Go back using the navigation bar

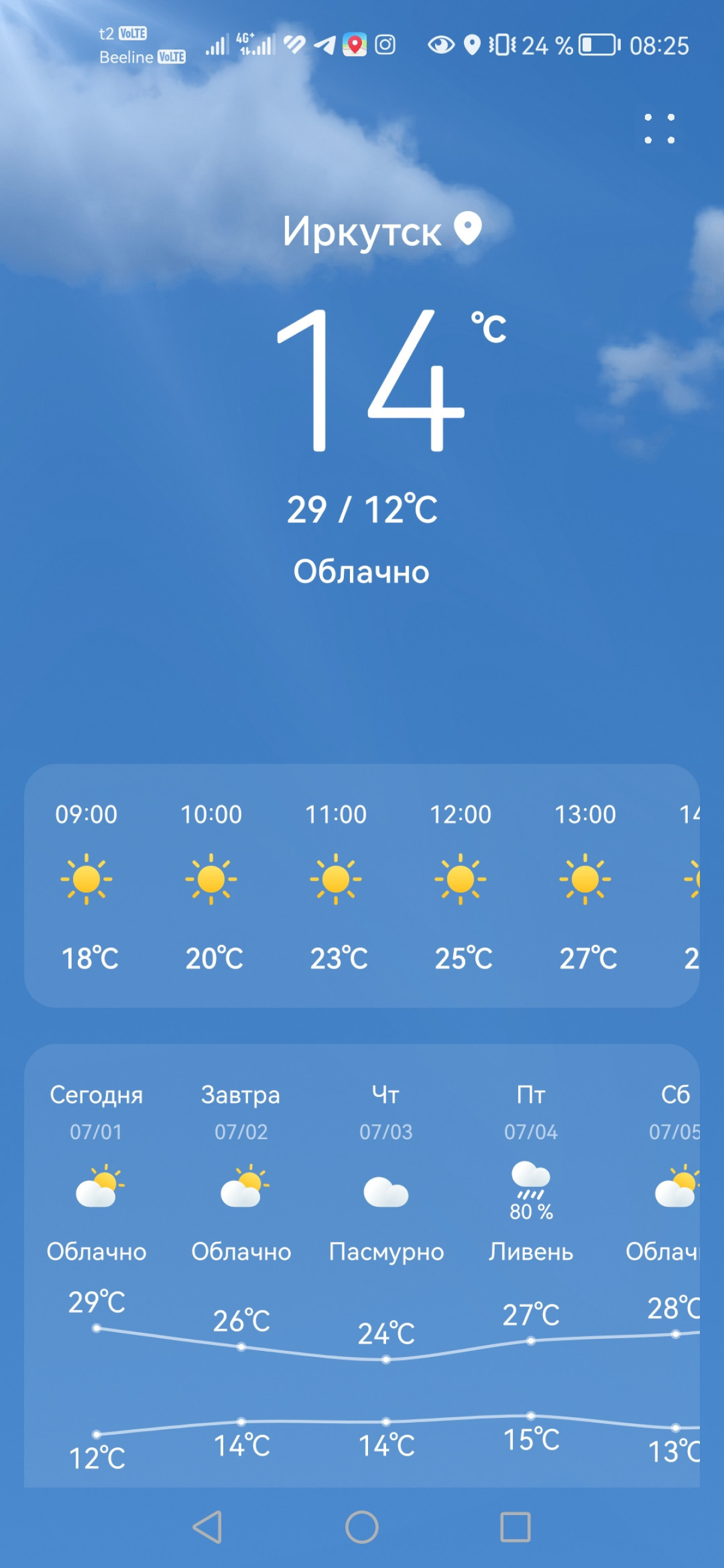point(207,1527)
